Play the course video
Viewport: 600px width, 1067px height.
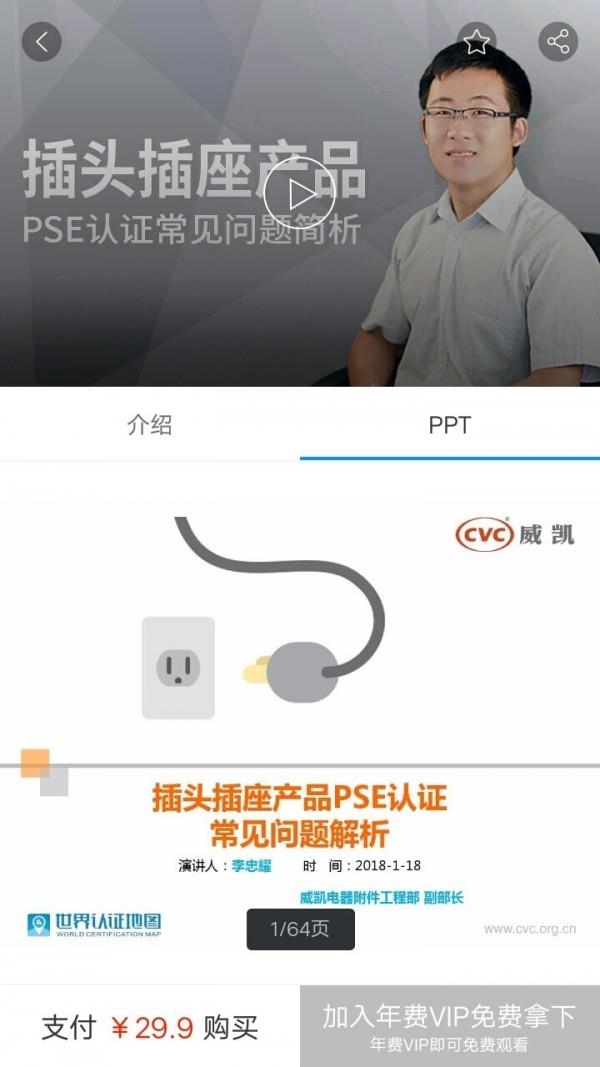point(299,192)
